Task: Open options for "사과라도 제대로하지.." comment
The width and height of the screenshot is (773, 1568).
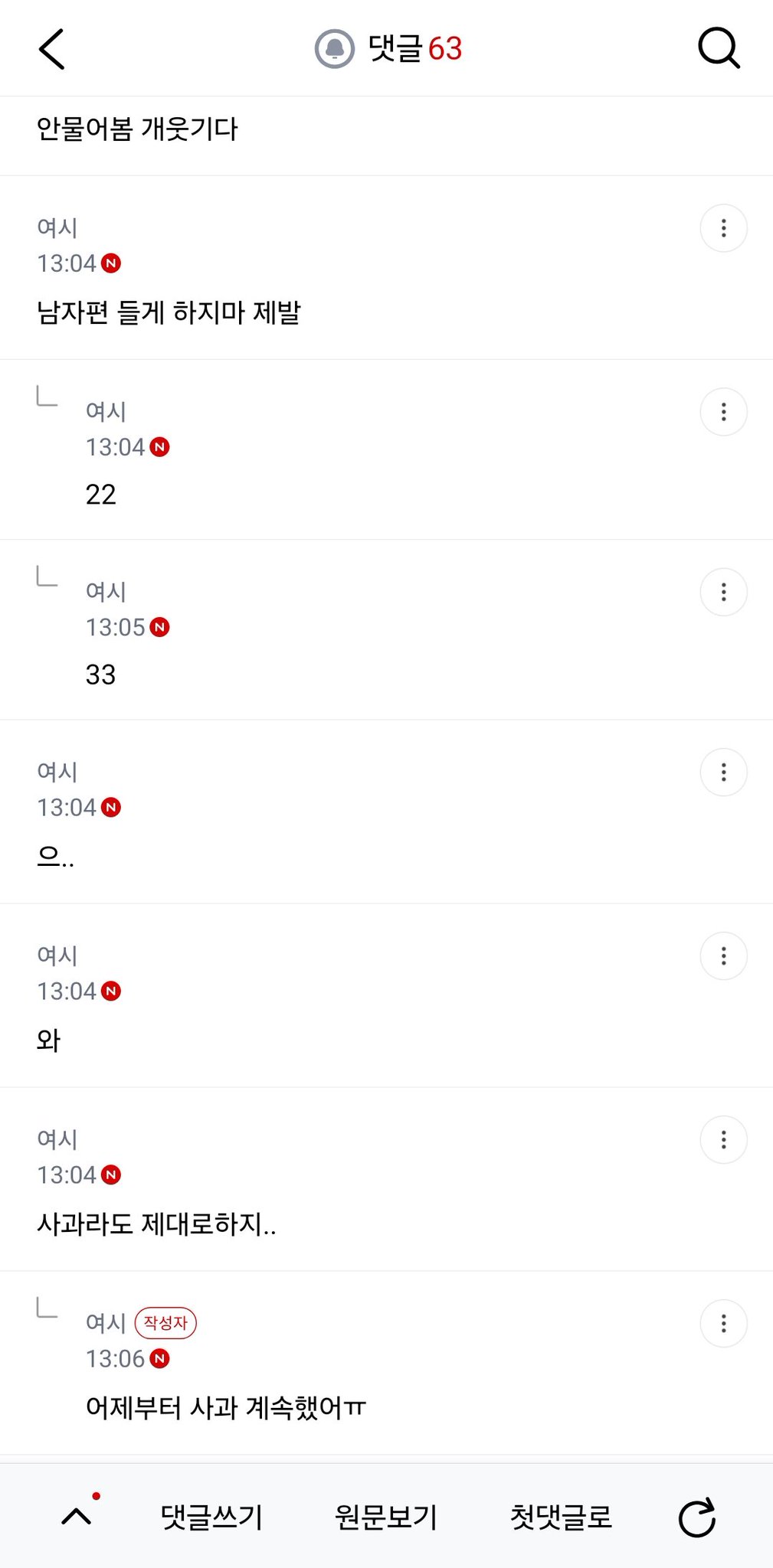Action: click(724, 1140)
